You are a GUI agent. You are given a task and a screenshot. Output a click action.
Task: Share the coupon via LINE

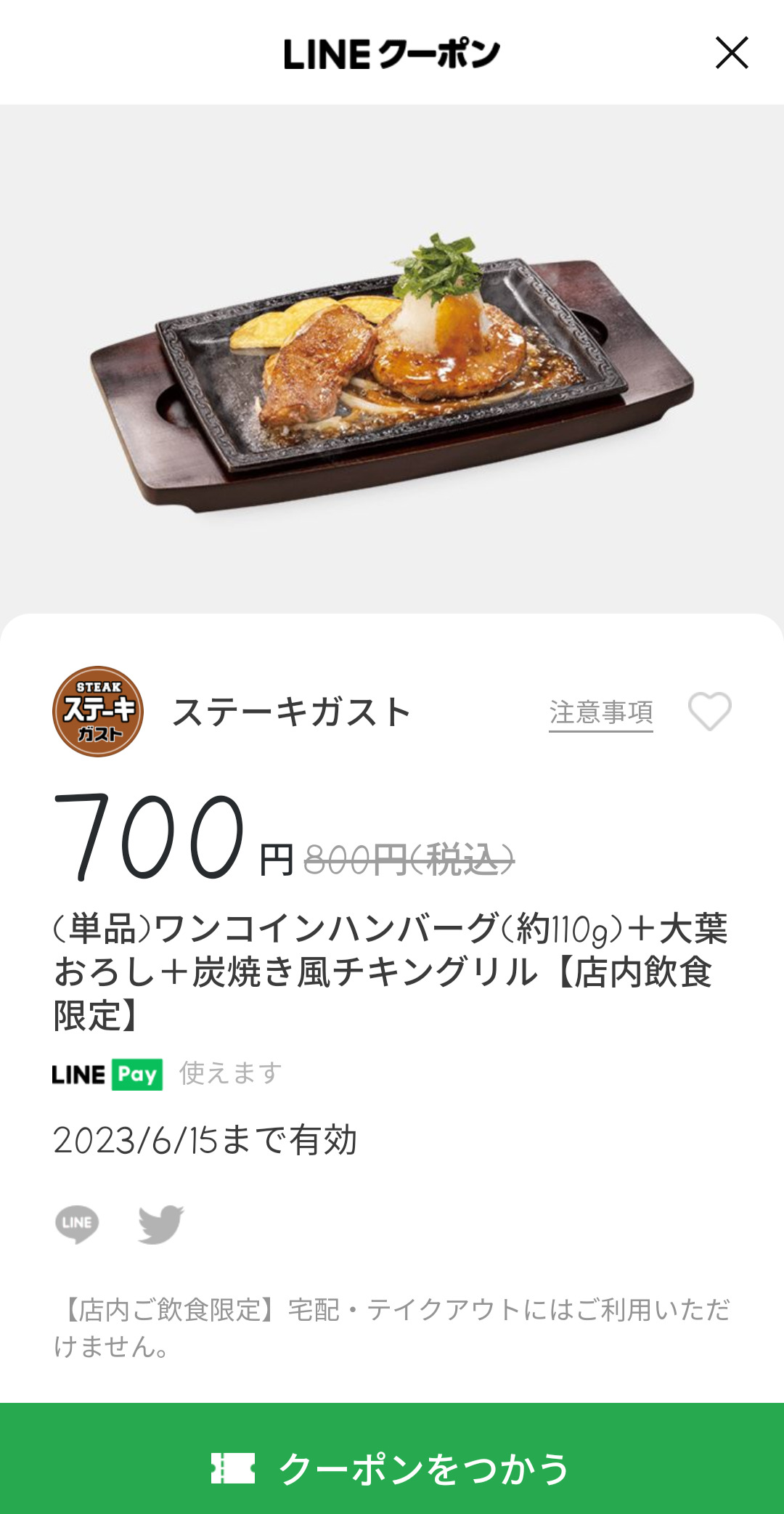(x=77, y=1224)
